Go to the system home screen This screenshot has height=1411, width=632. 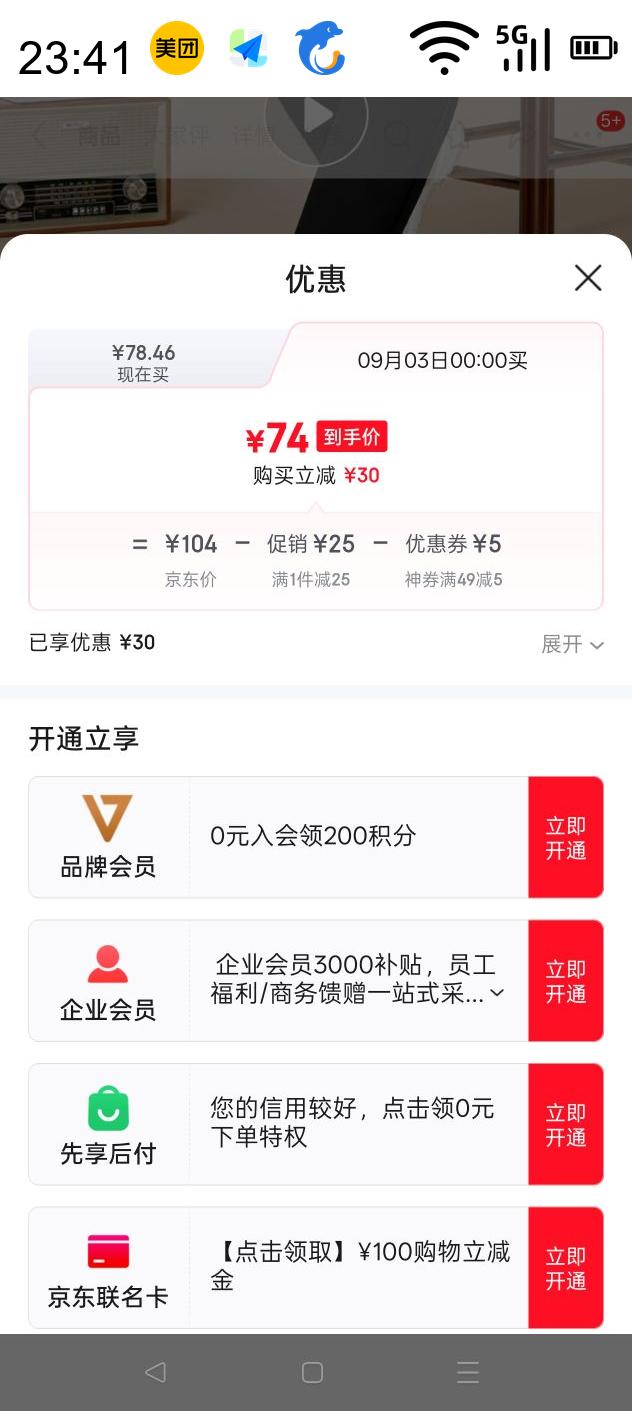tap(312, 1372)
